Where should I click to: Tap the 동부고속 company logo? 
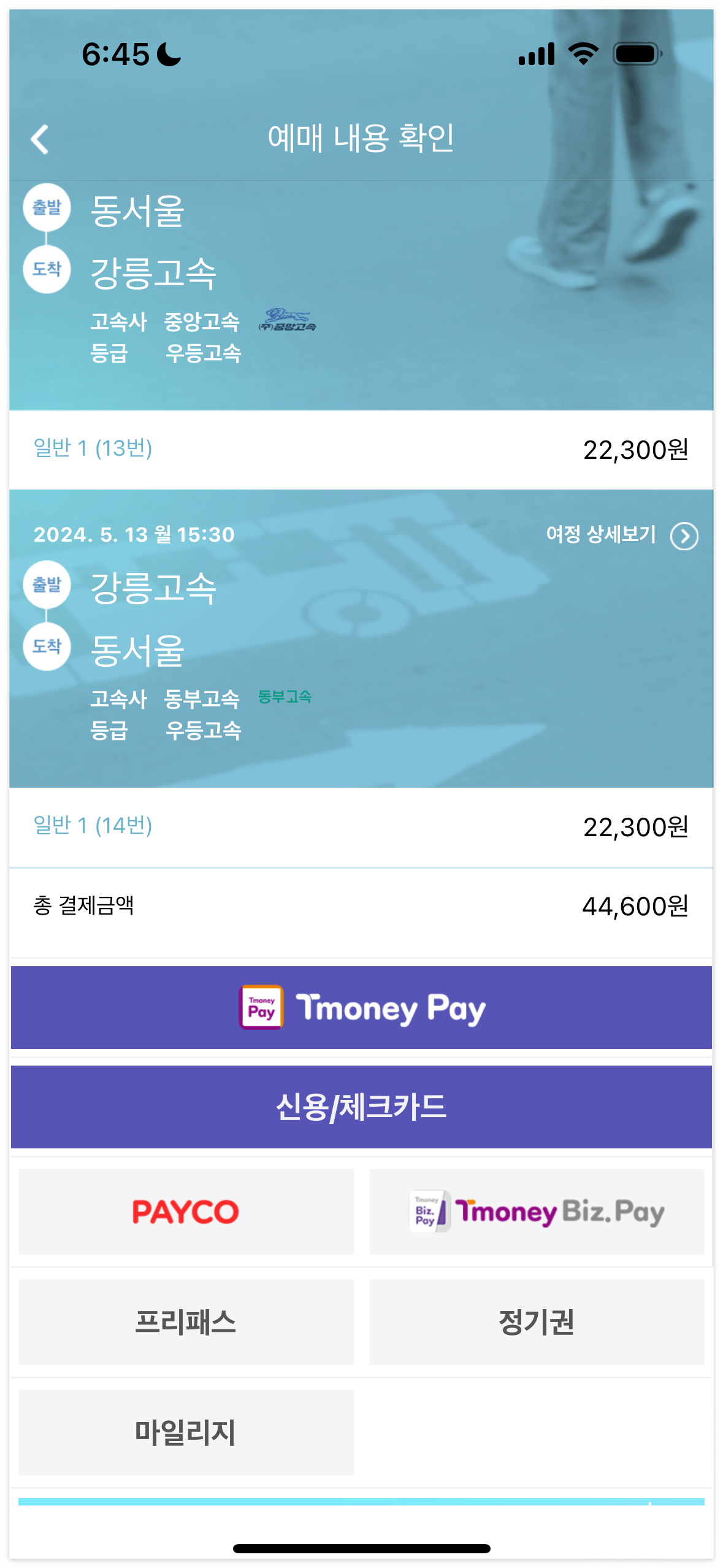[x=286, y=696]
